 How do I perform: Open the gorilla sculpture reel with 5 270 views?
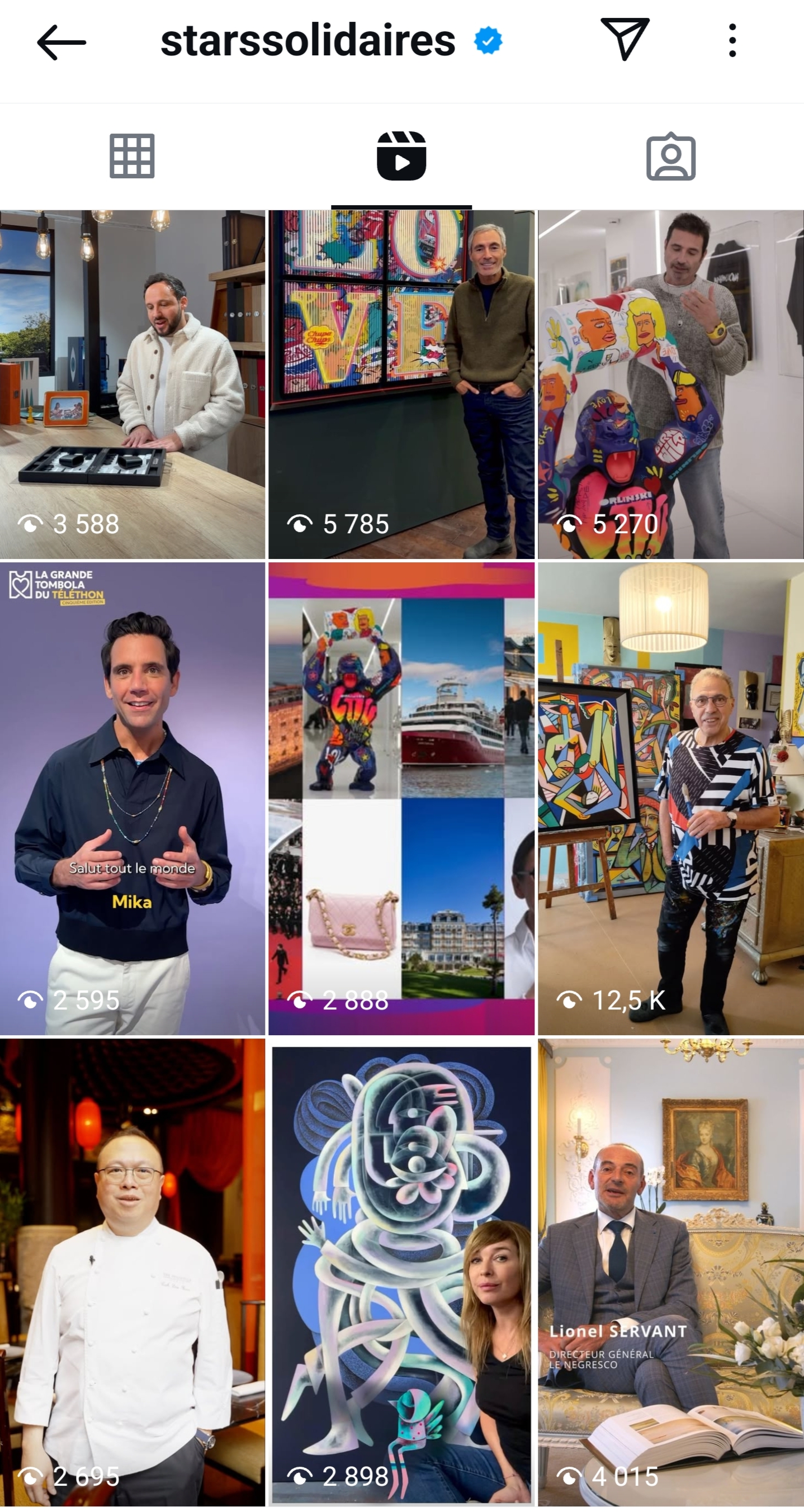pos(671,384)
